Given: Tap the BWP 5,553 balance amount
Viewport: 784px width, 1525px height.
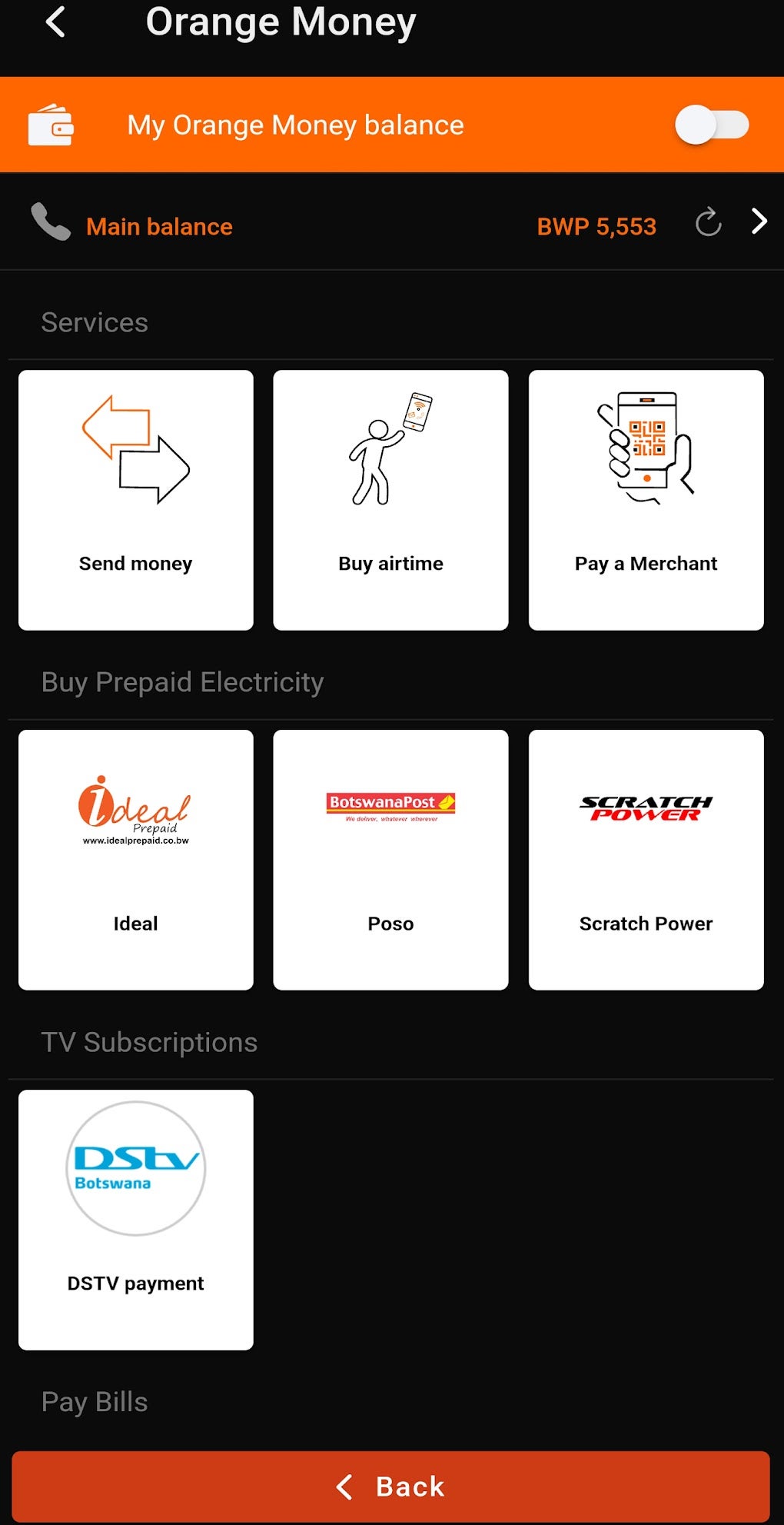Looking at the screenshot, I should pos(596,225).
